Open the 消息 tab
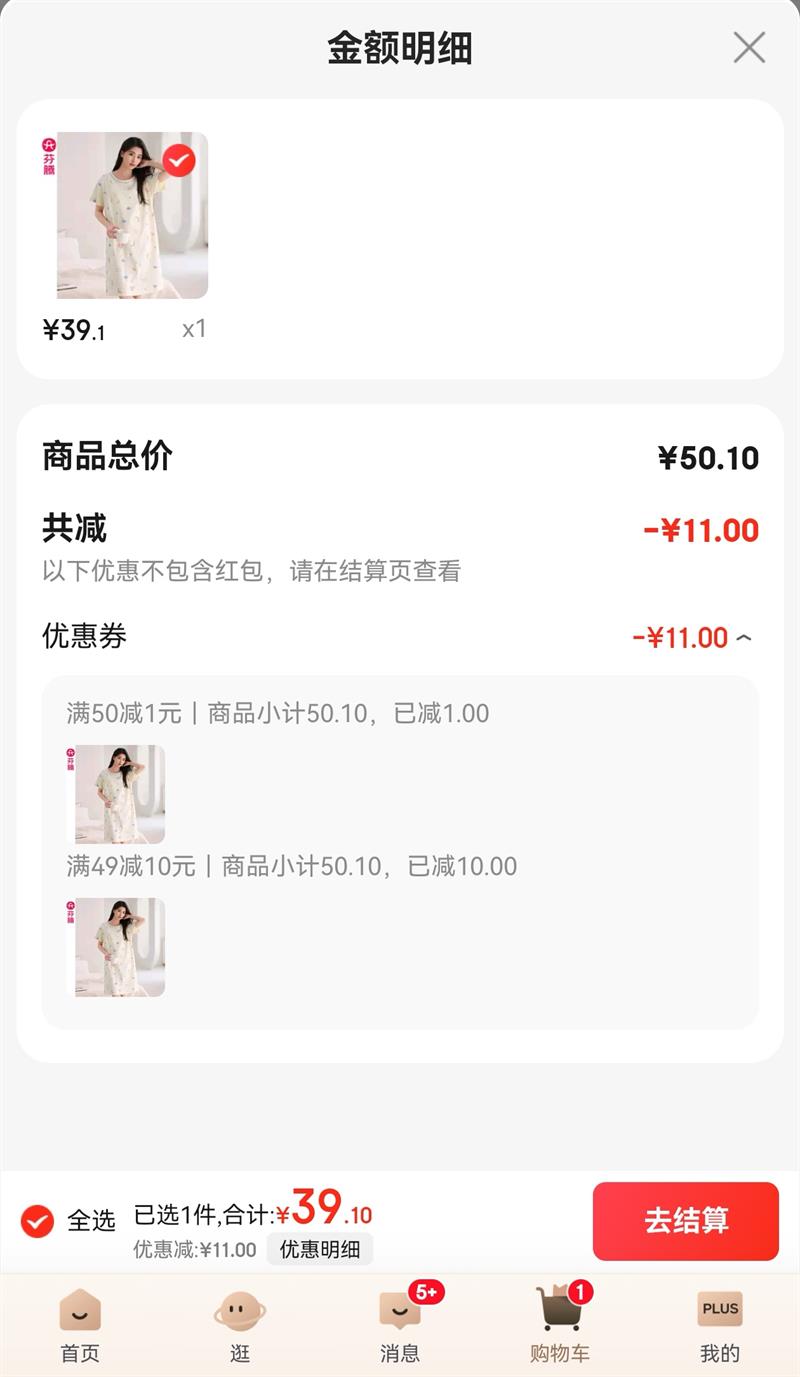 pos(400,1325)
